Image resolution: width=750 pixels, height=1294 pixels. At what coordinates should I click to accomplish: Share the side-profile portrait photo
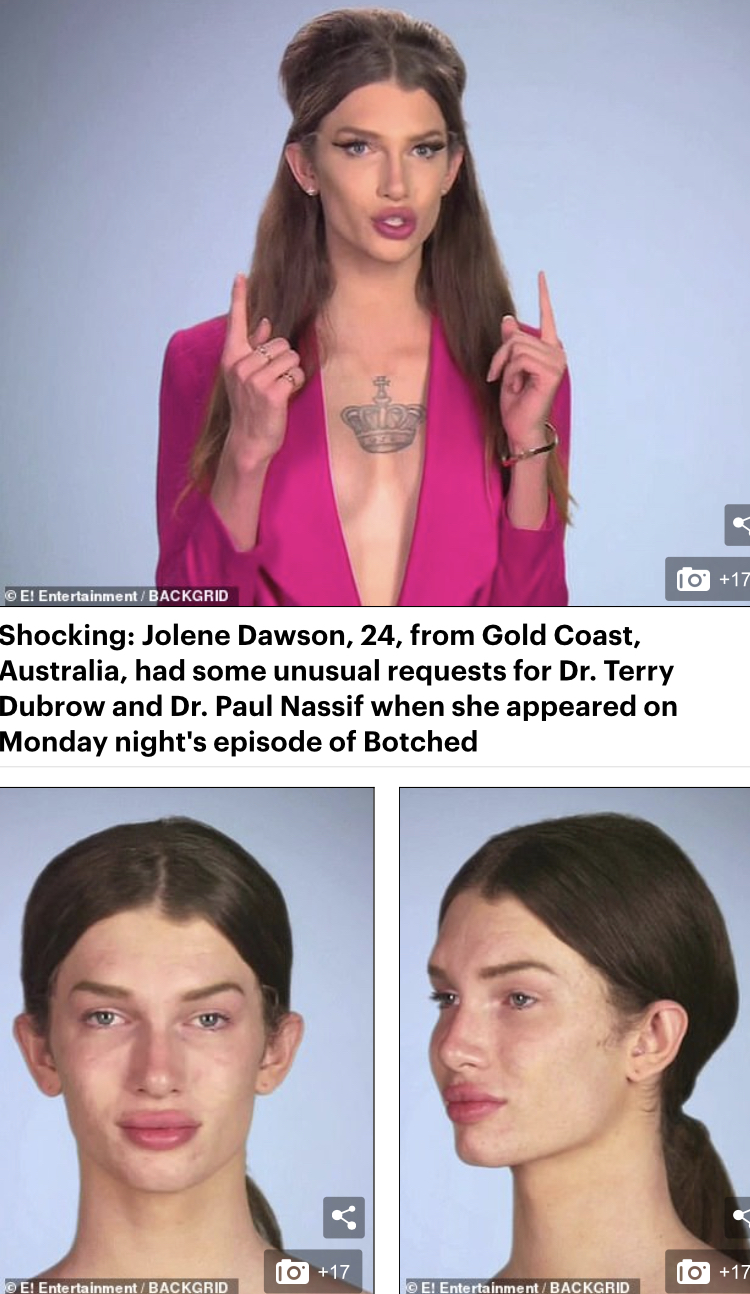click(739, 1217)
